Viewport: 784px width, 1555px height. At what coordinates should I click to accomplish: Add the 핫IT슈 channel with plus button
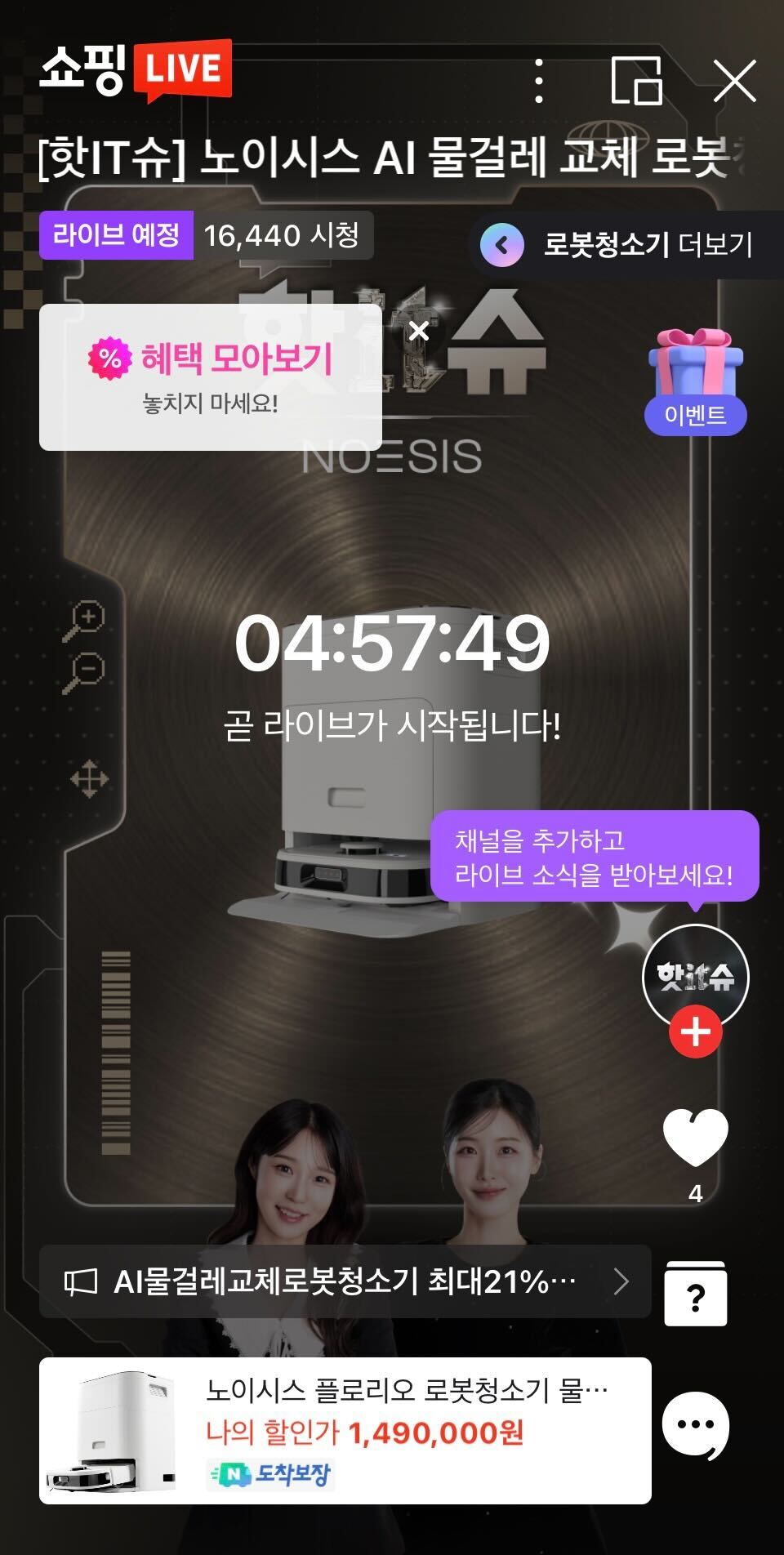(x=695, y=1031)
